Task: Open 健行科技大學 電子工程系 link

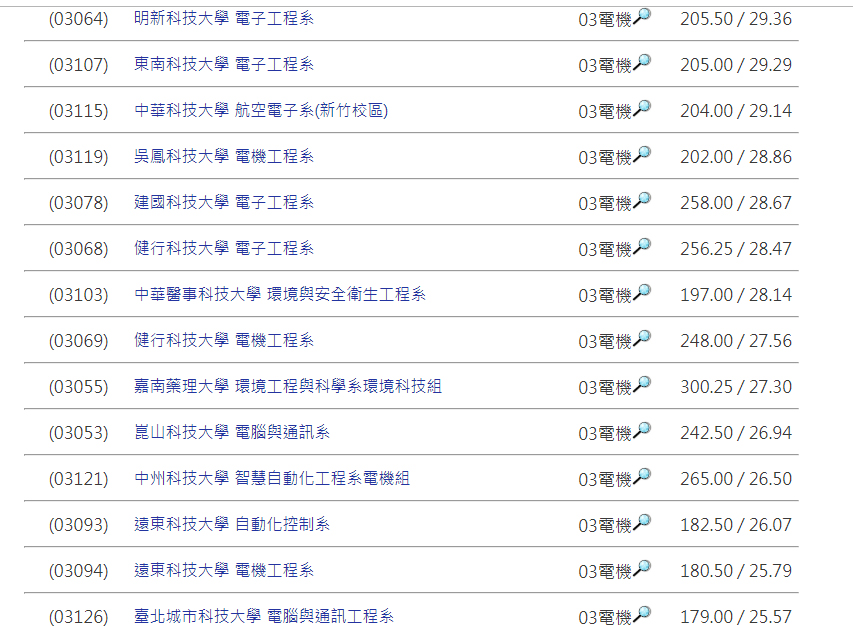Action: 224,249
